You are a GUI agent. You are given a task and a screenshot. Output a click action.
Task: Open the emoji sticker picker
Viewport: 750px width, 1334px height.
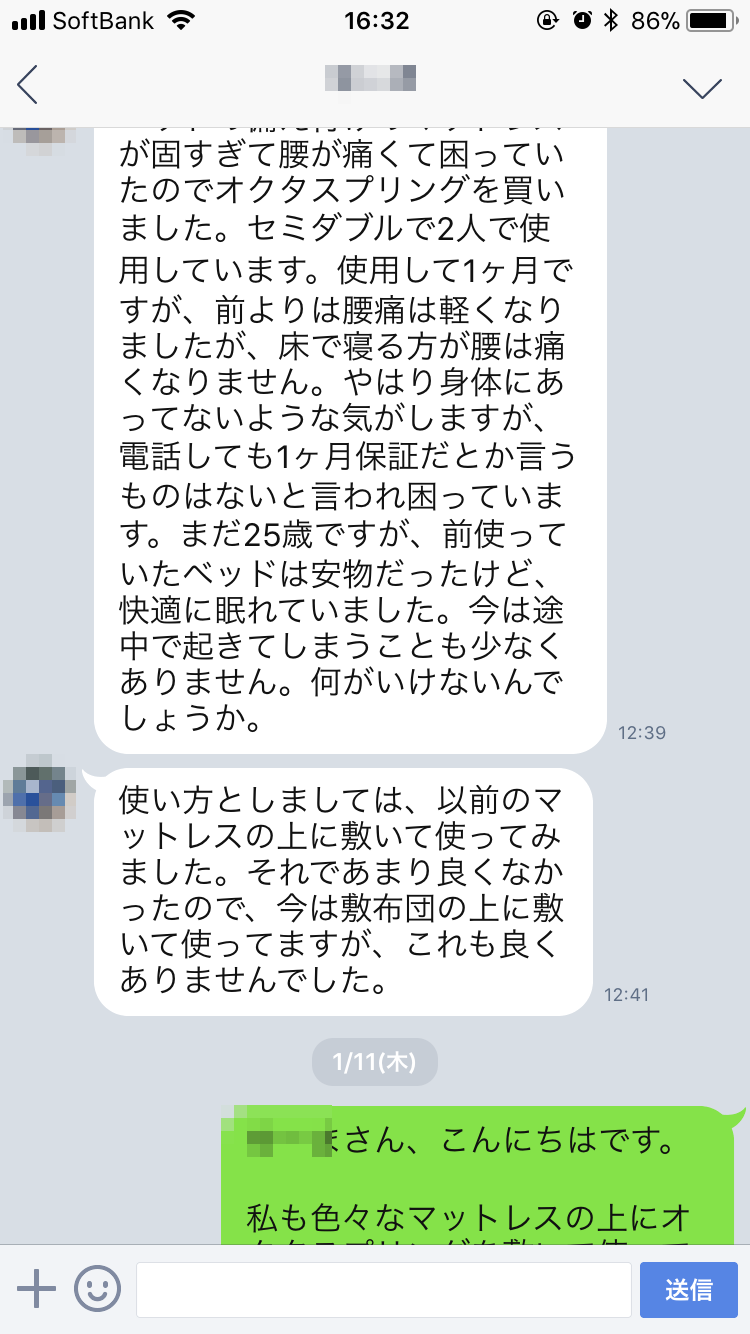pyautogui.click(x=97, y=1289)
